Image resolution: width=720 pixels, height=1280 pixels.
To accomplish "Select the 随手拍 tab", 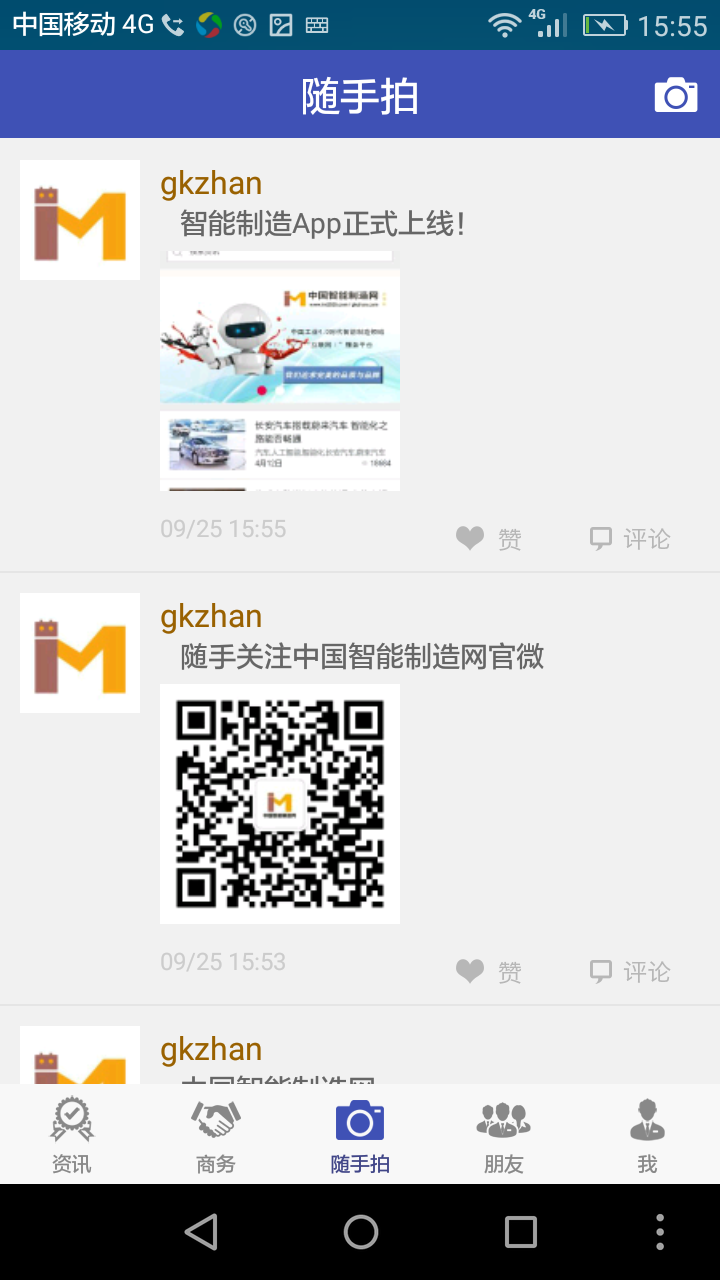I will click(x=360, y=1135).
